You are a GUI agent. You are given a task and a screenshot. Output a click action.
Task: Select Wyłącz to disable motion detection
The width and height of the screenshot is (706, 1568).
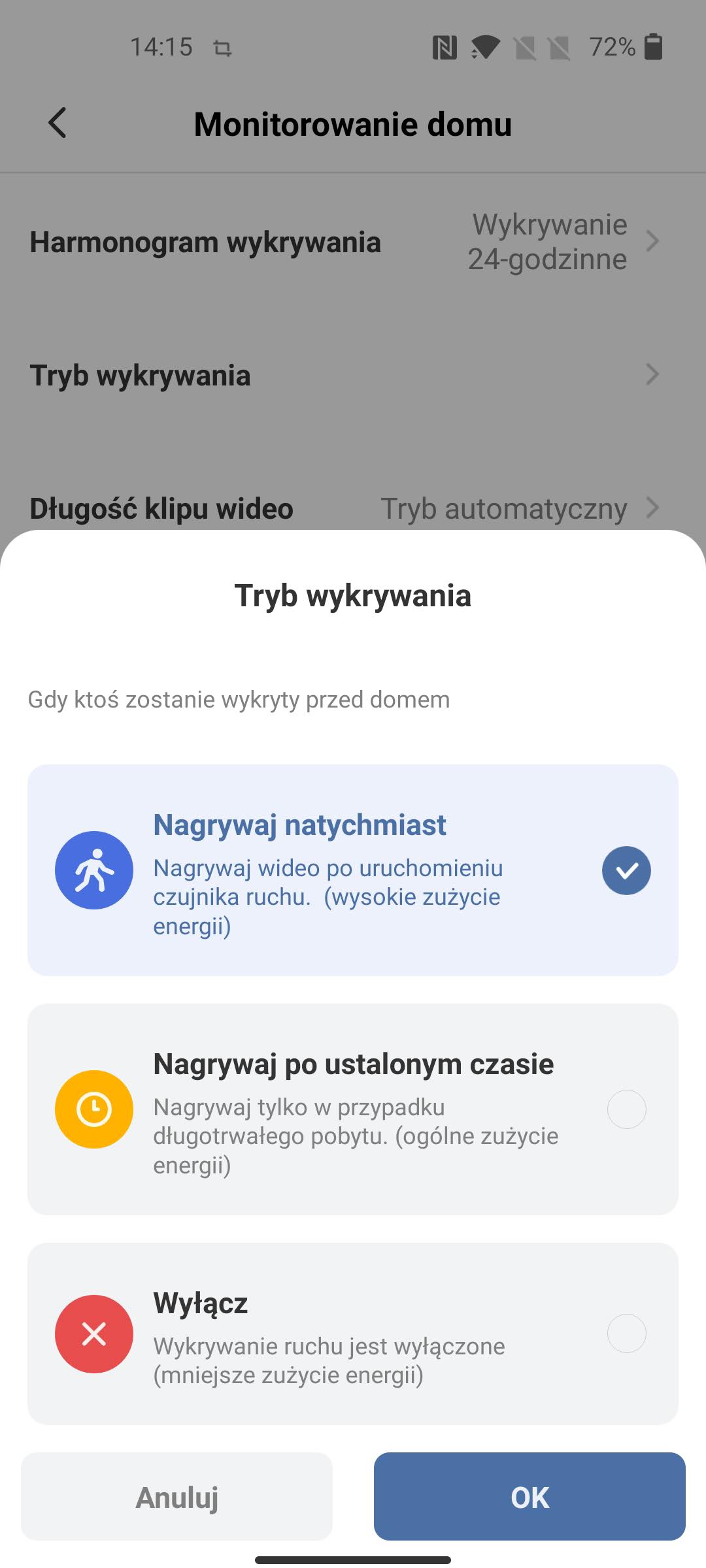[353, 1333]
